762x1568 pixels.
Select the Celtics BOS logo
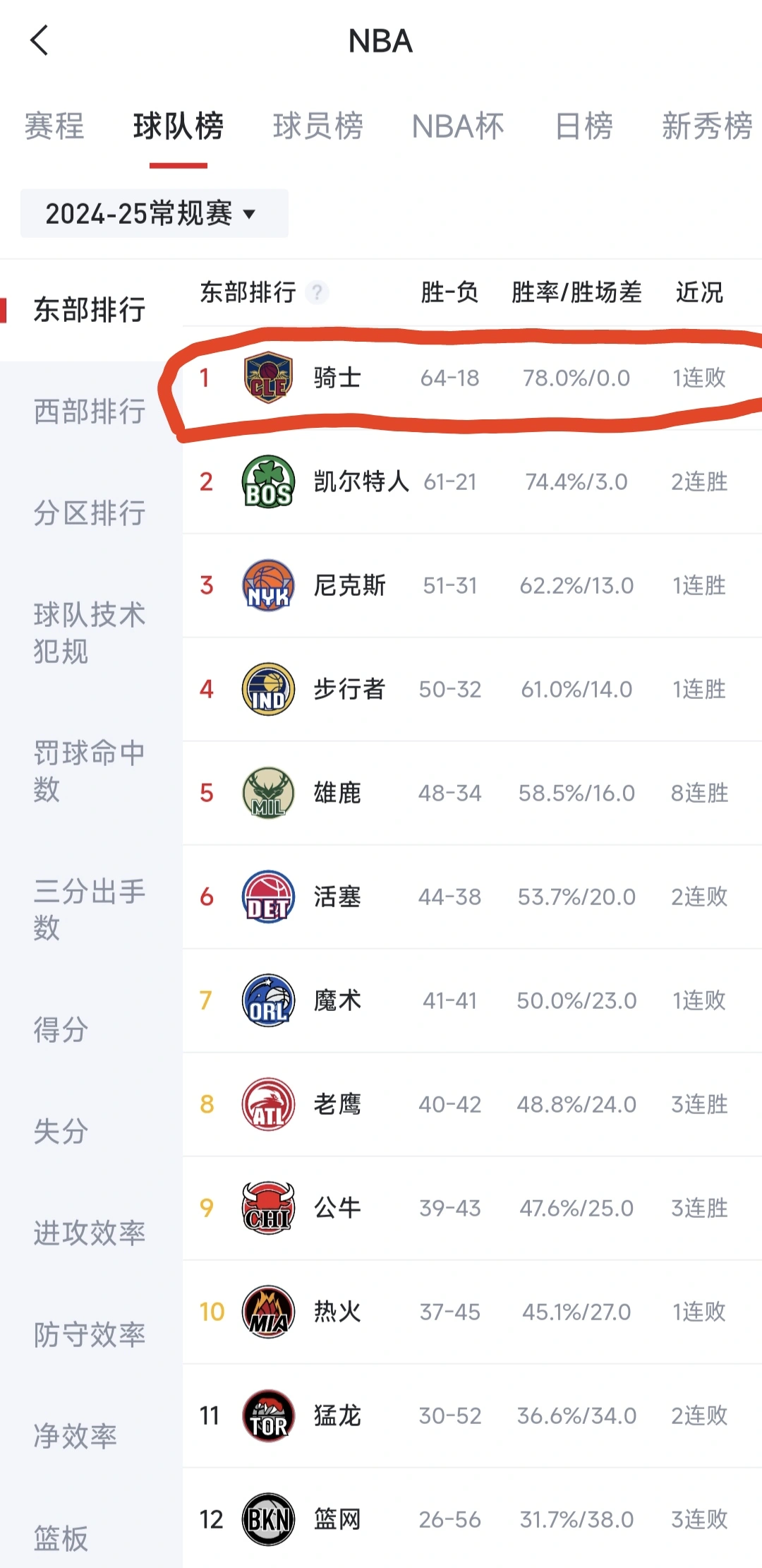(x=267, y=482)
